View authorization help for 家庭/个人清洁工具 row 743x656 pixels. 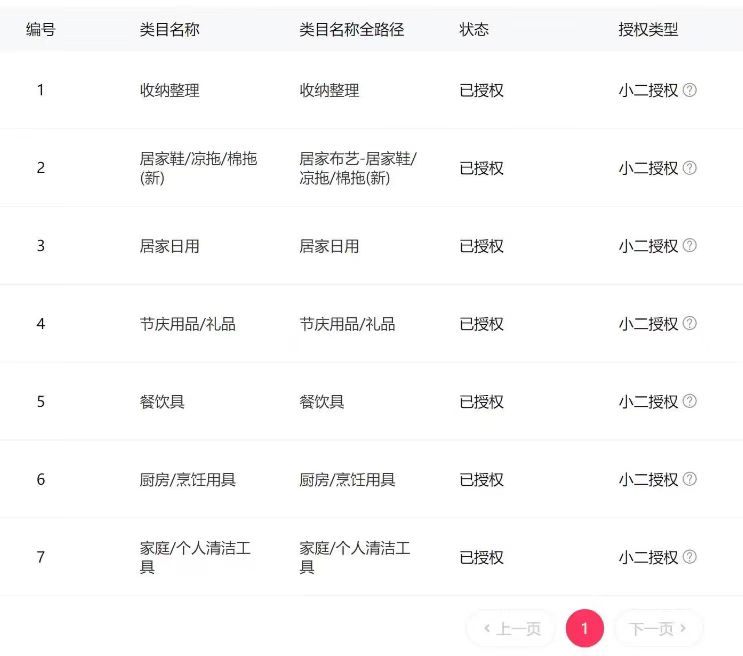(689, 558)
